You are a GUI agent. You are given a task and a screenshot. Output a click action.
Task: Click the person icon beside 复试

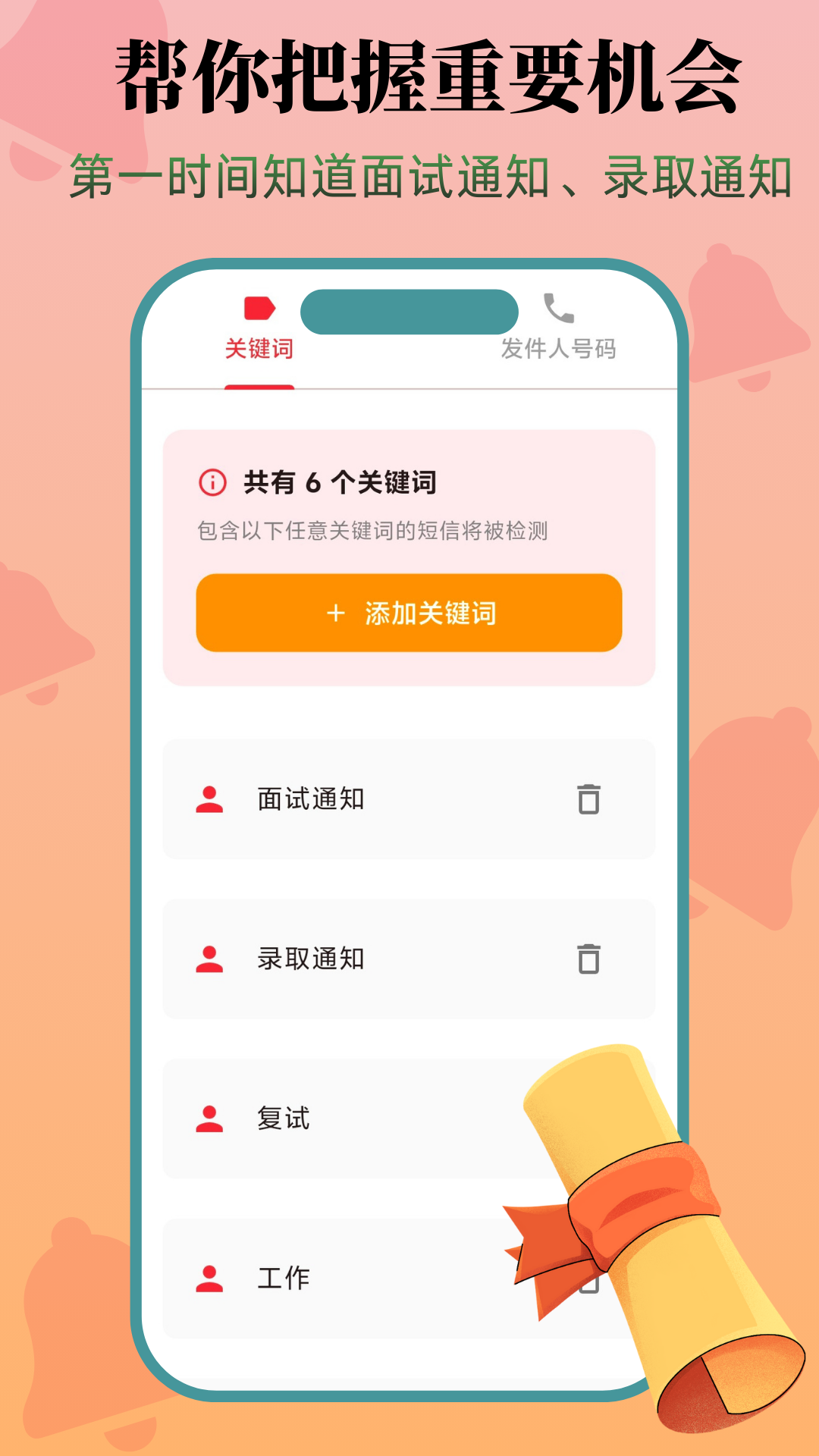pyautogui.click(x=209, y=1117)
